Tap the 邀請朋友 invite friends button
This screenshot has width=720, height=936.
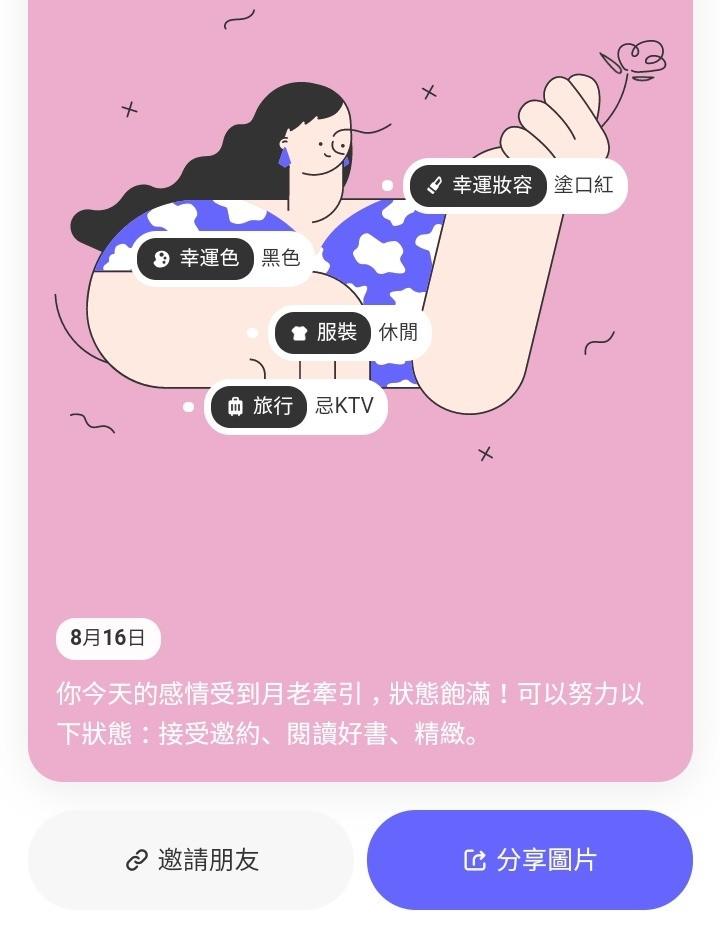[191, 860]
